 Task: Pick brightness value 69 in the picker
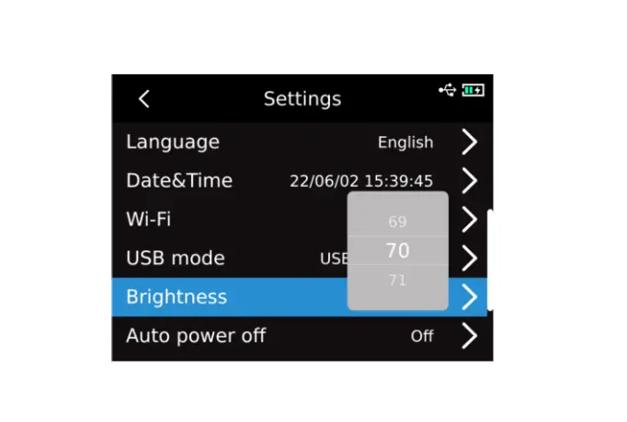pyautogui.click(x=397, y=222)
